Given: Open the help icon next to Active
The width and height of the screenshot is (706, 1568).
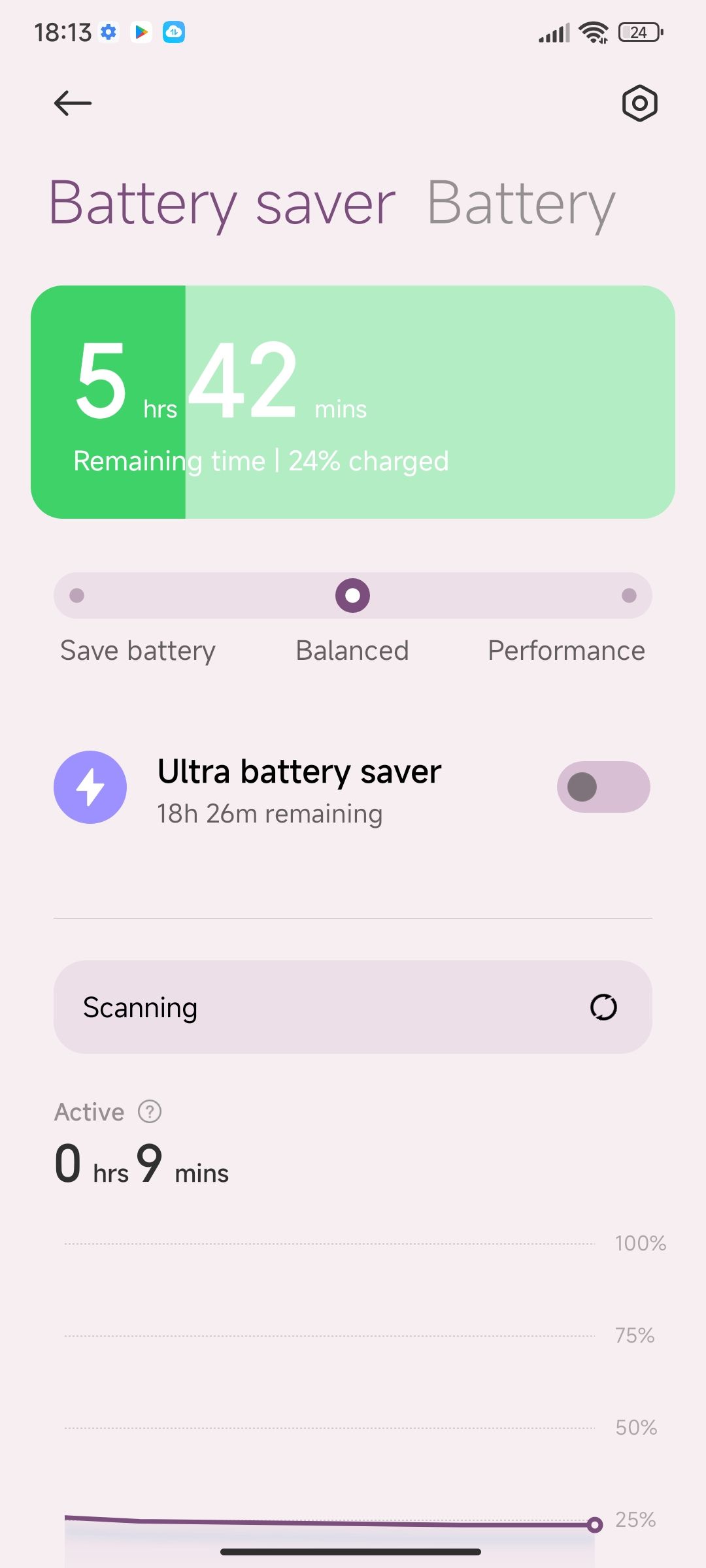Looking at the screenshot, I should click(150, 1111).
